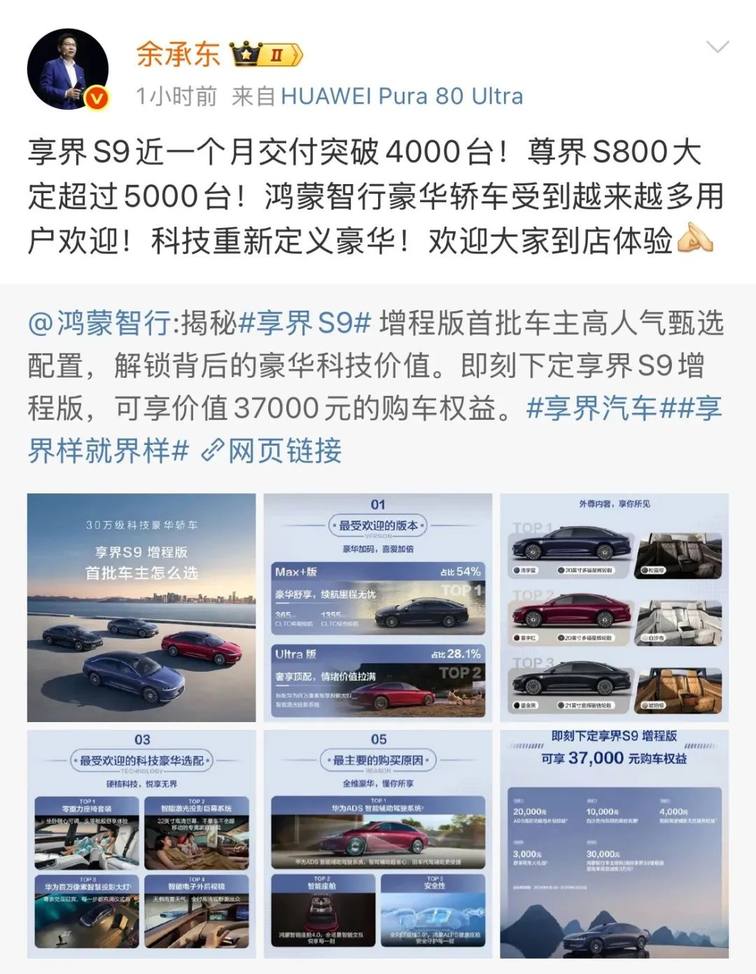Screen dimensions: 756x974
Task: View the 首批车主怎么选 image
Action: pyautogui.click(x=141, y=606)
